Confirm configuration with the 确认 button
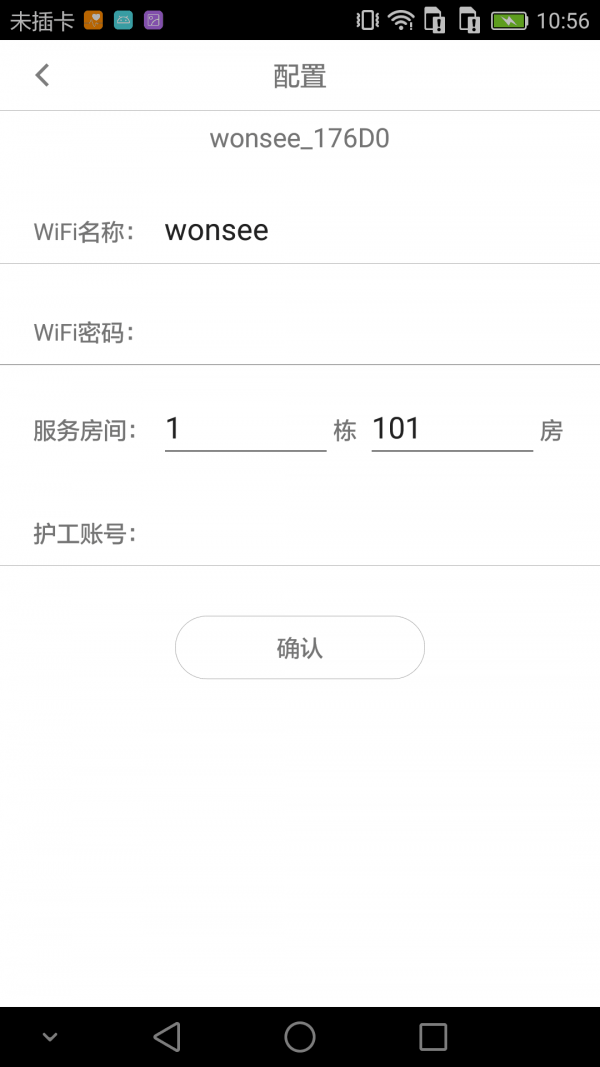The width and height of the screenshot is (600, 1067). [x=300, y=648]
